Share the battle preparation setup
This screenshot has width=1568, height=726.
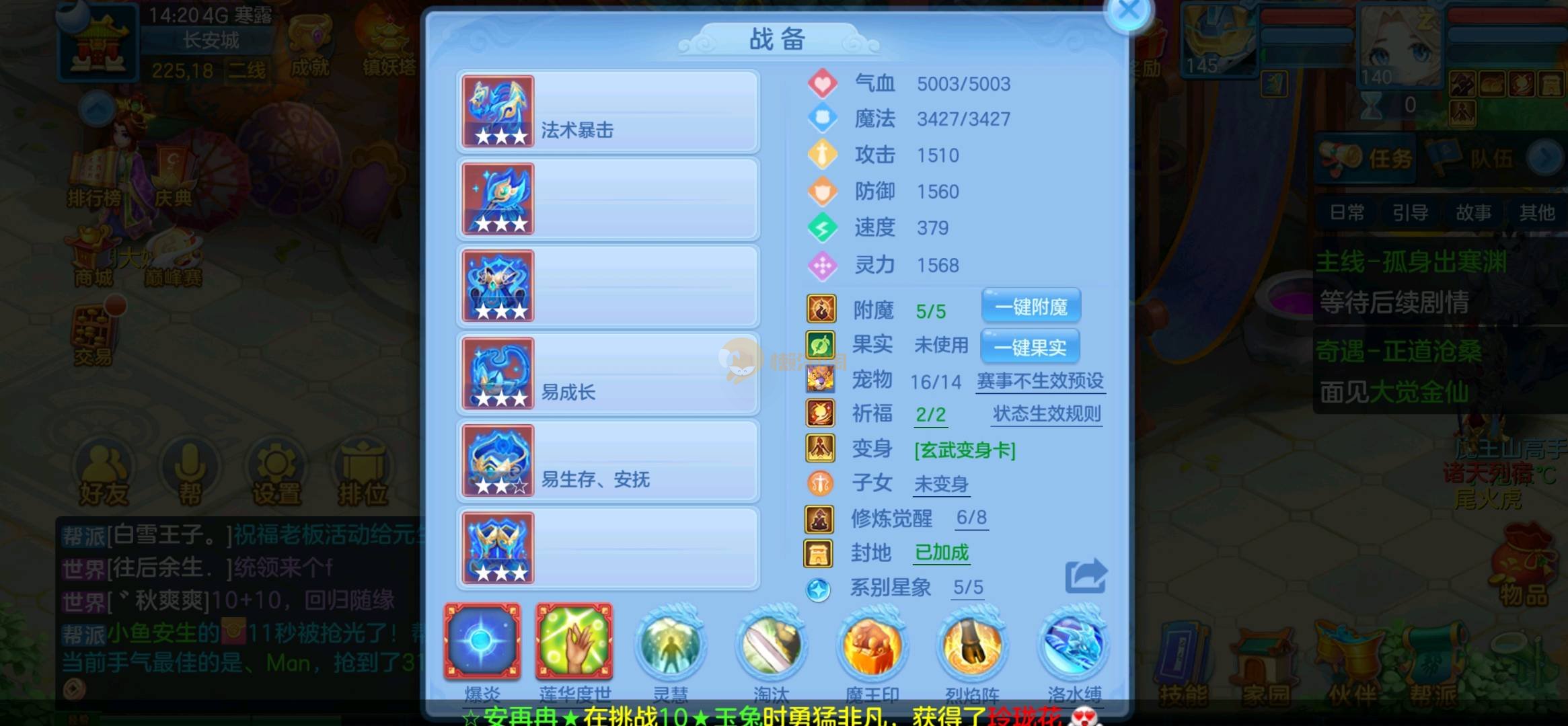[x=1085, y=576]
